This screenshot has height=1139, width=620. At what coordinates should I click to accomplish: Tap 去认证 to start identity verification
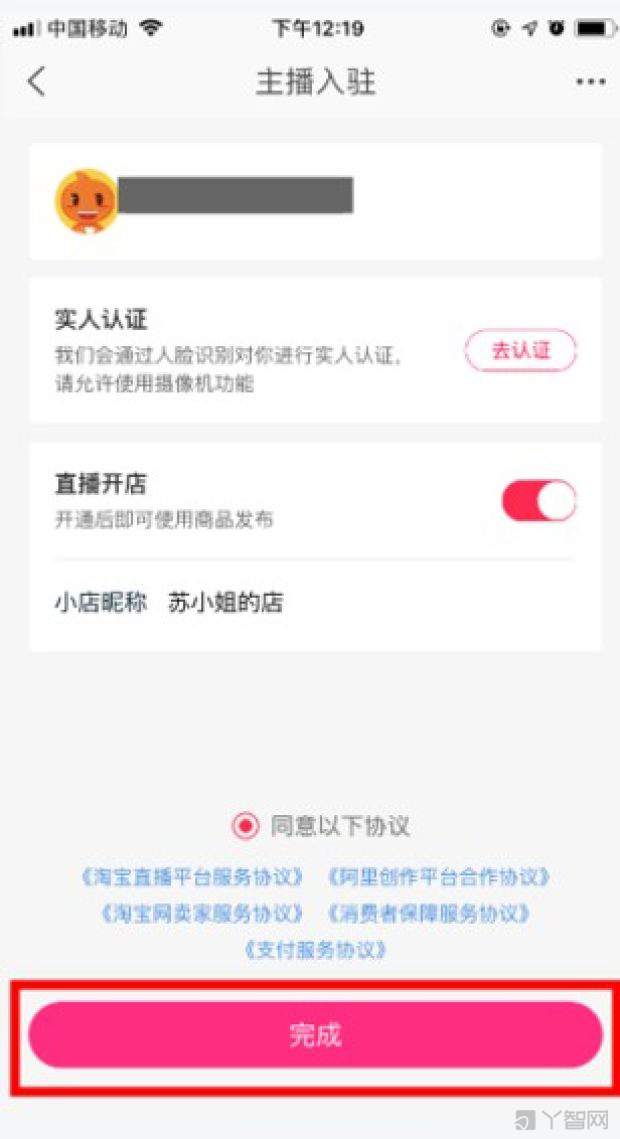(x=520, y=351)
